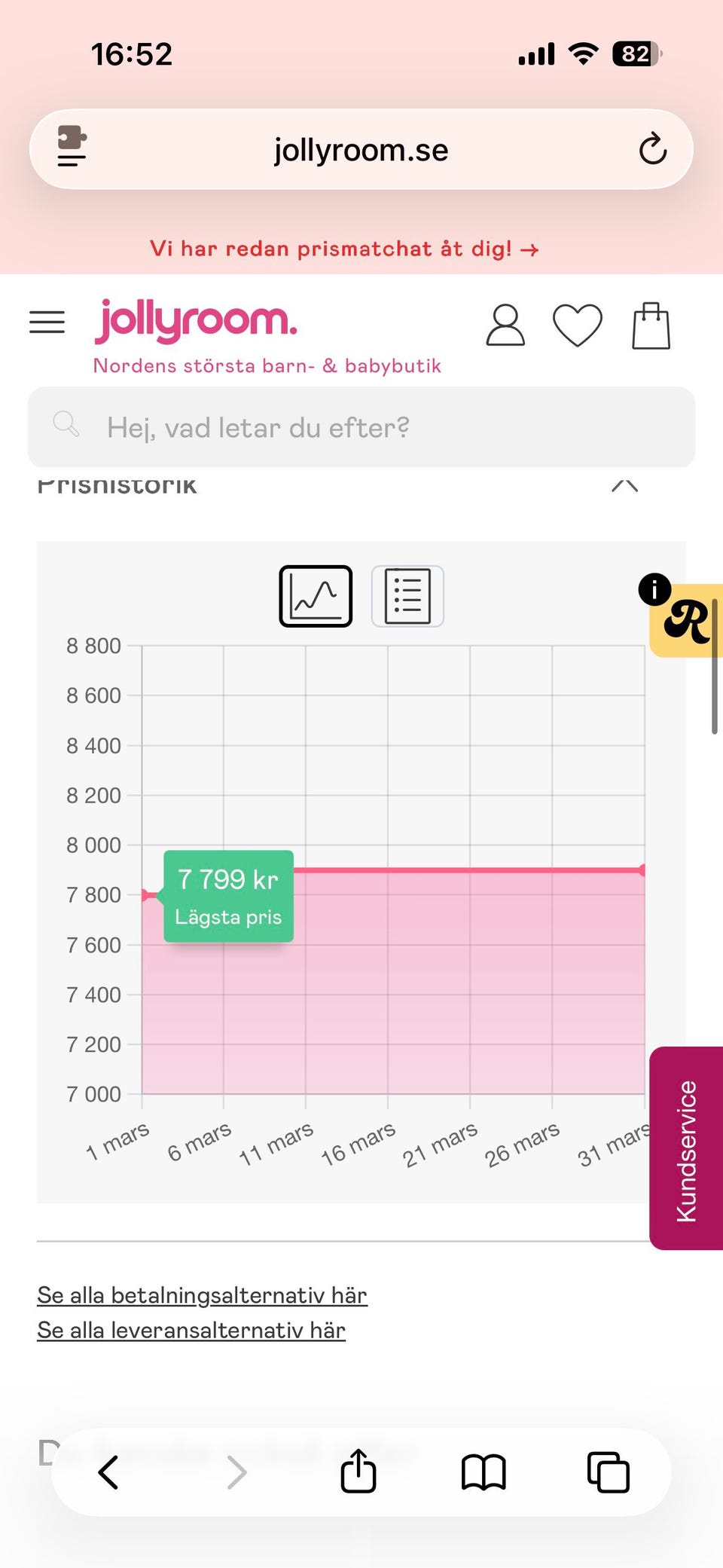723x1568 pixels.
Task: Open the wishlist heart icon
Action: 578,326
